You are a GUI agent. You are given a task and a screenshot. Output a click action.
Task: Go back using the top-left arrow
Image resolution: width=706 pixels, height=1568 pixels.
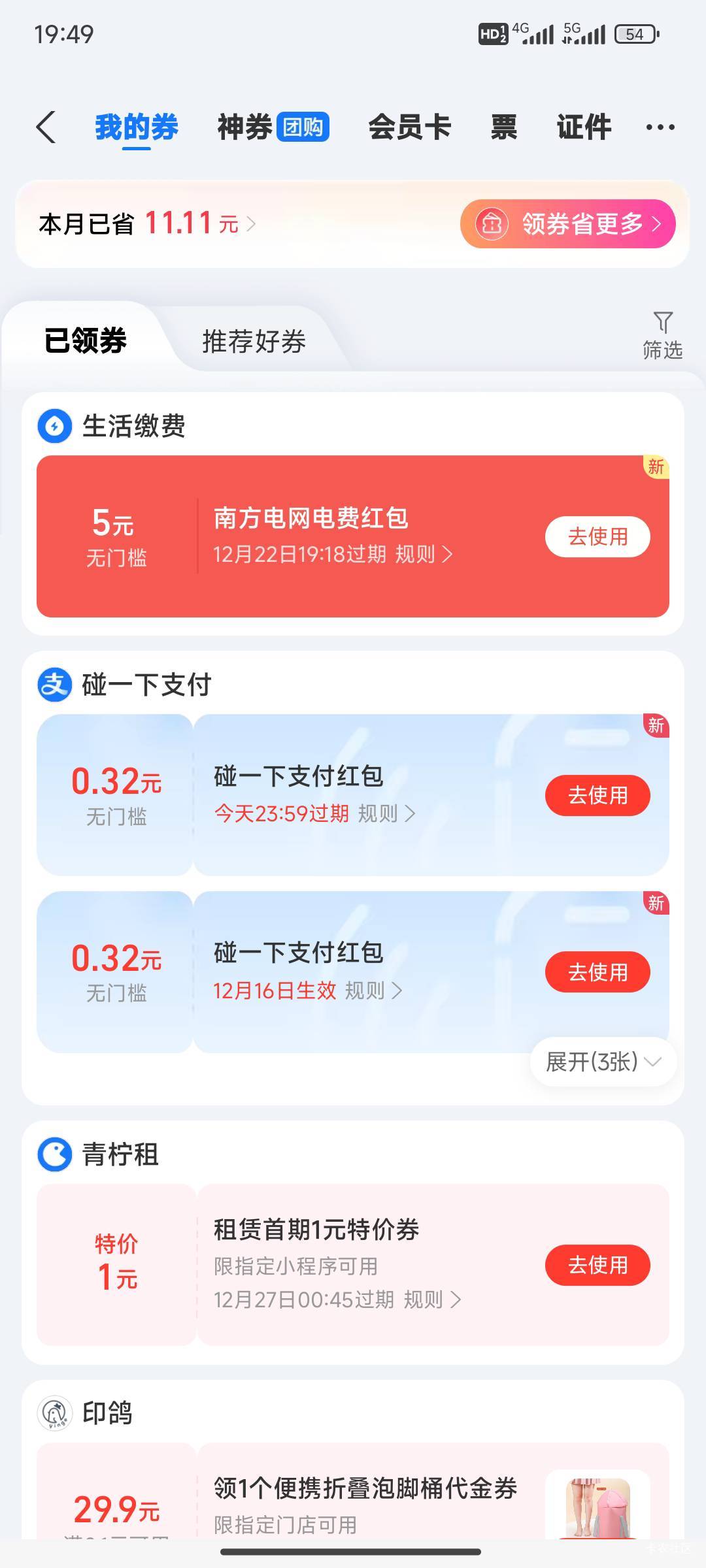[x=46, y=127]
